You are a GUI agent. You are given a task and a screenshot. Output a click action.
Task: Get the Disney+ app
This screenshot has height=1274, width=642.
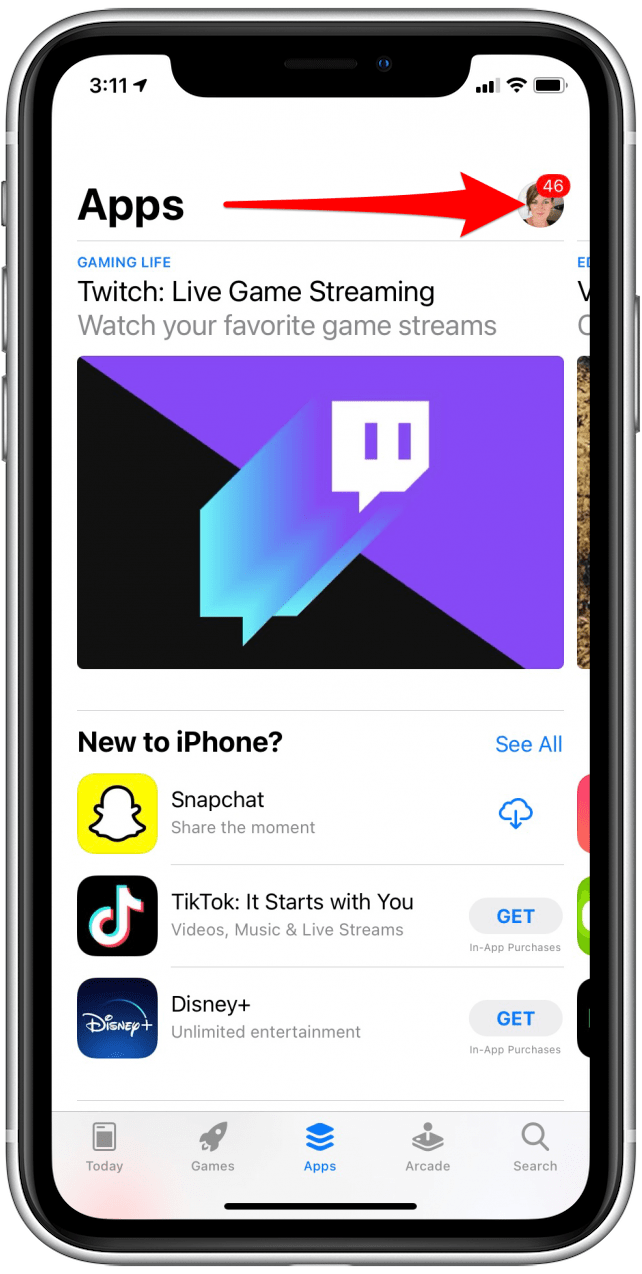coord(515,1018)
